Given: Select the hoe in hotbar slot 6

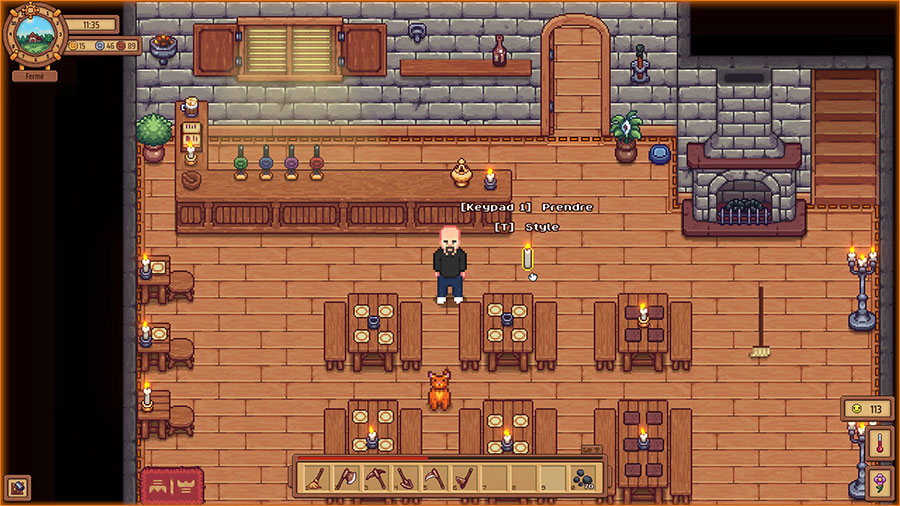Looking at the screenshot, I should click(x=463, y=478).
